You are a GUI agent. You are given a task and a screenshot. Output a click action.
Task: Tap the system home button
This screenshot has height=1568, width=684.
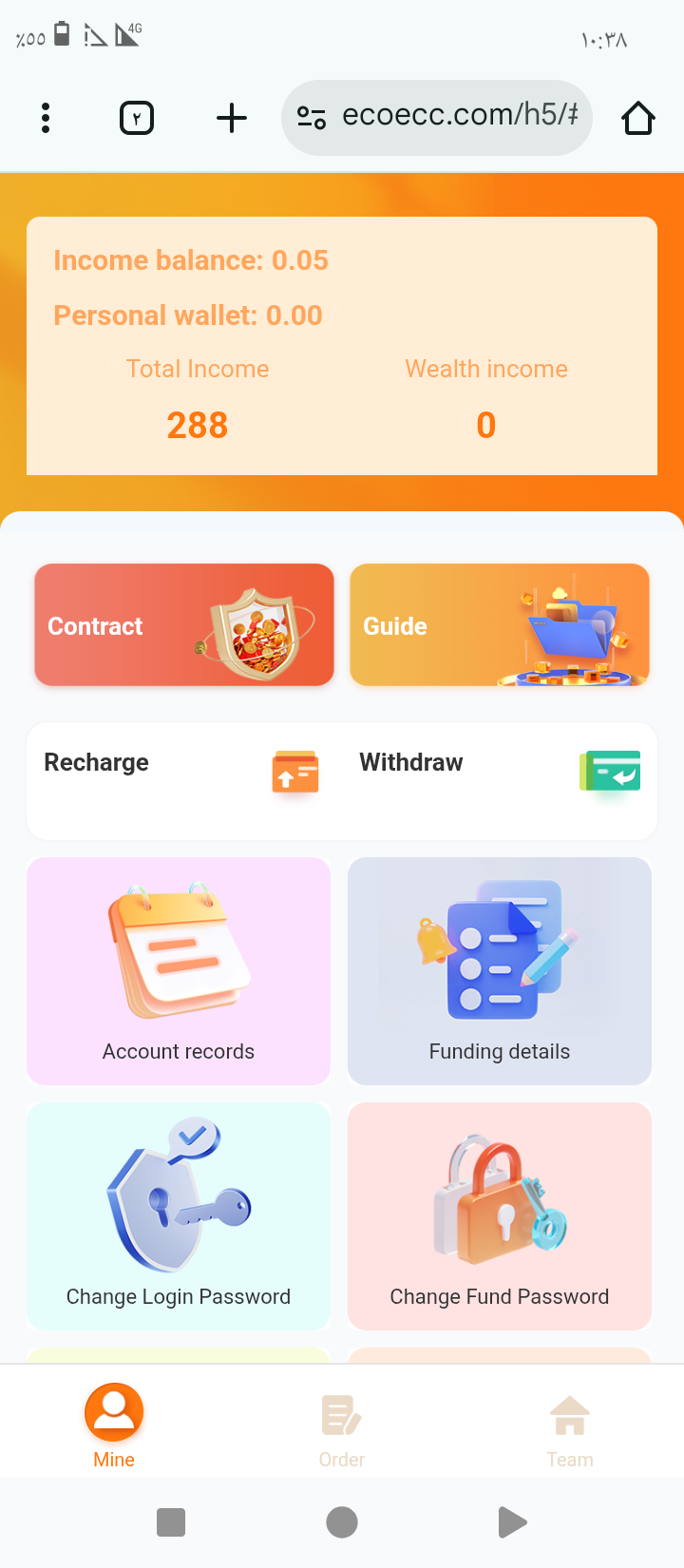342,1522
